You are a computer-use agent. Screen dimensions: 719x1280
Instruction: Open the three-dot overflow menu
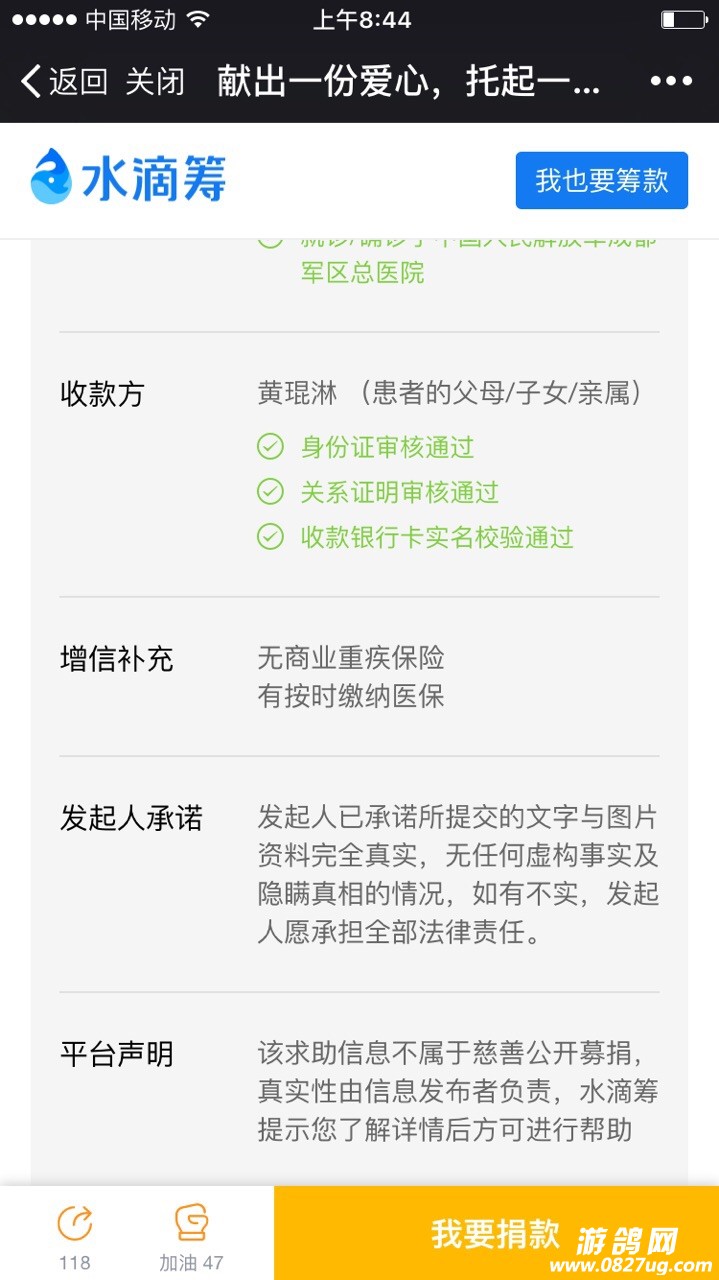click(670, 81)
